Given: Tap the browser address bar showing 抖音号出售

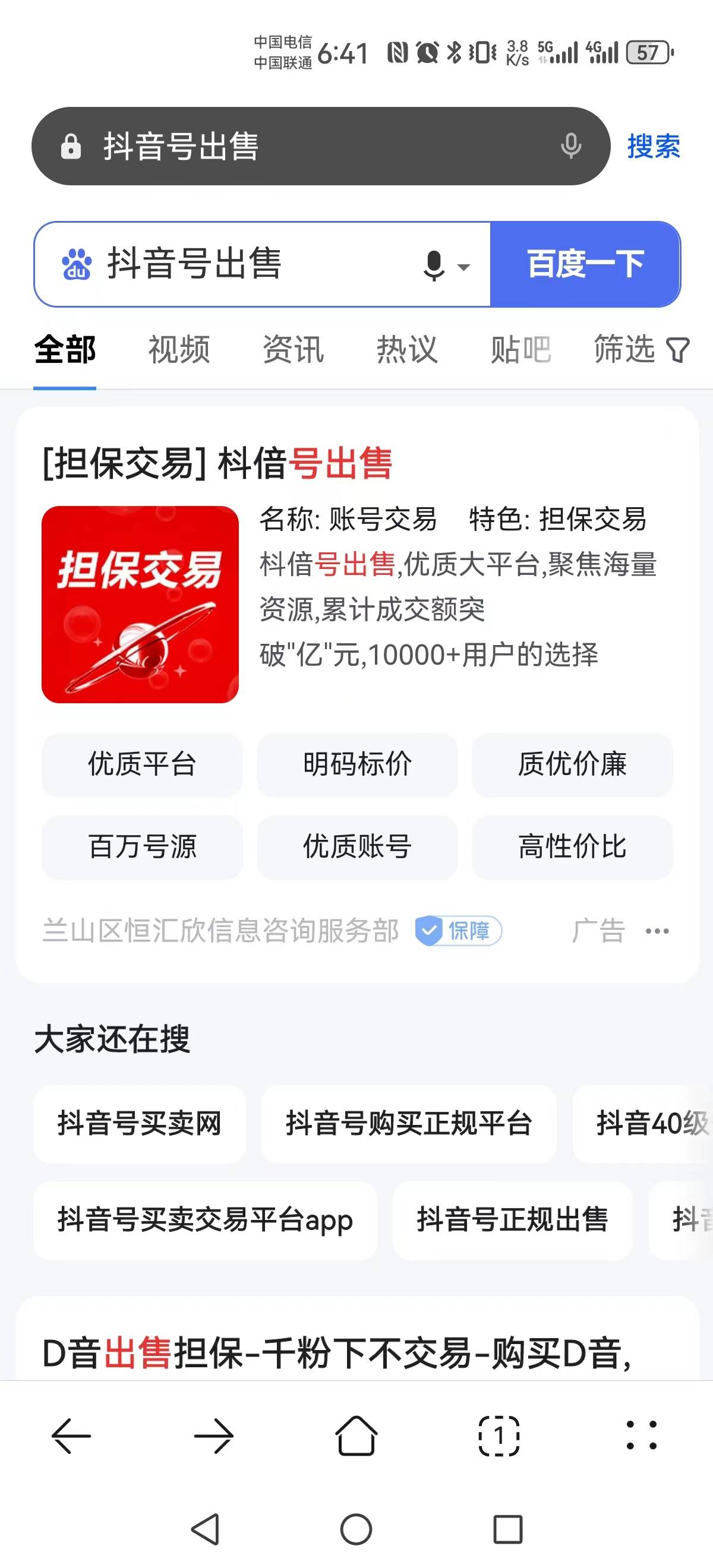Looking at the screenshot, I should [x=304, y=146].
